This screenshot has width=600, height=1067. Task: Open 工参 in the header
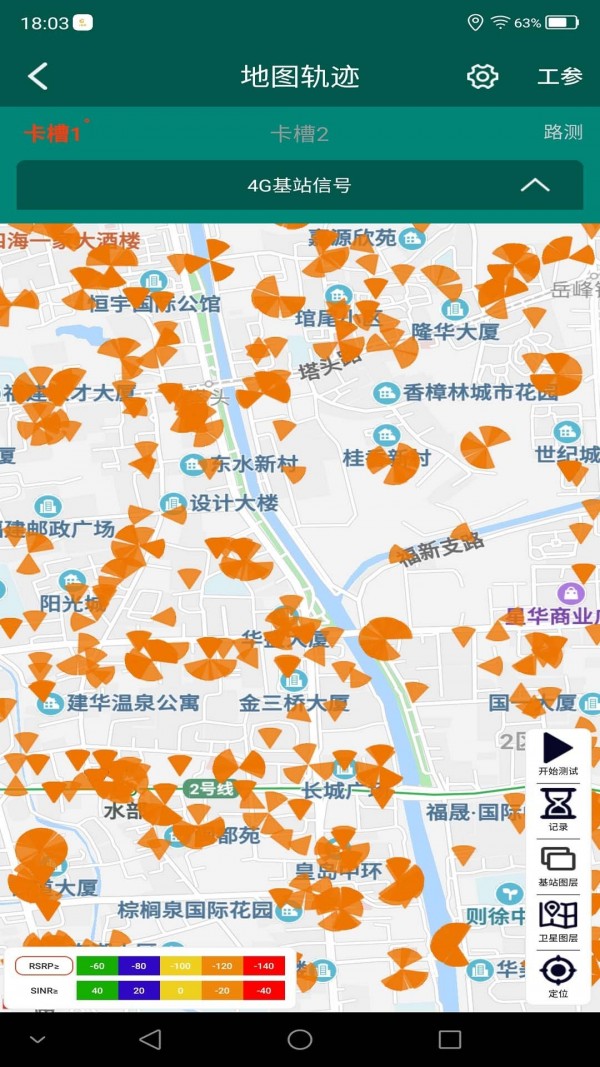click(x=559, y=76)
